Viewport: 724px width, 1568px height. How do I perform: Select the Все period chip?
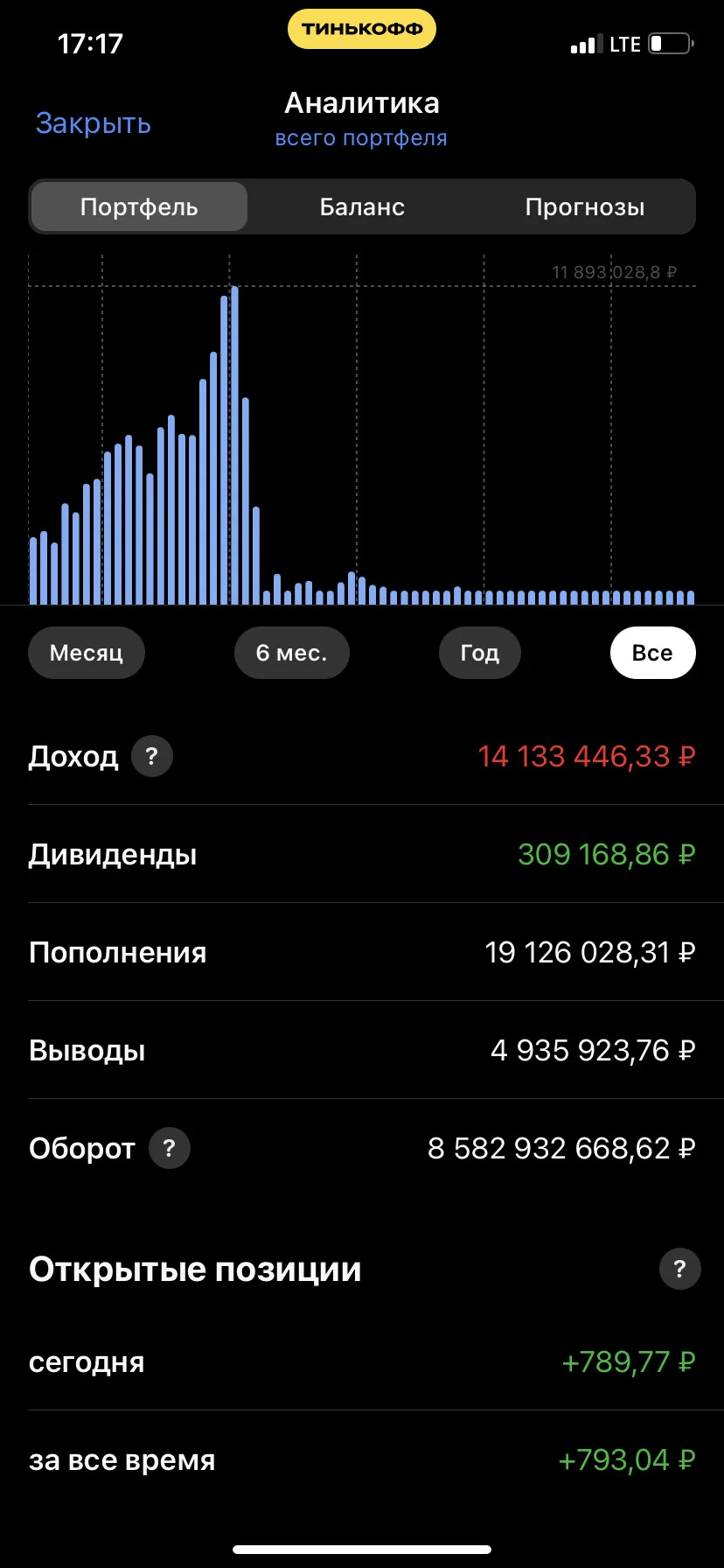(652, 653)
